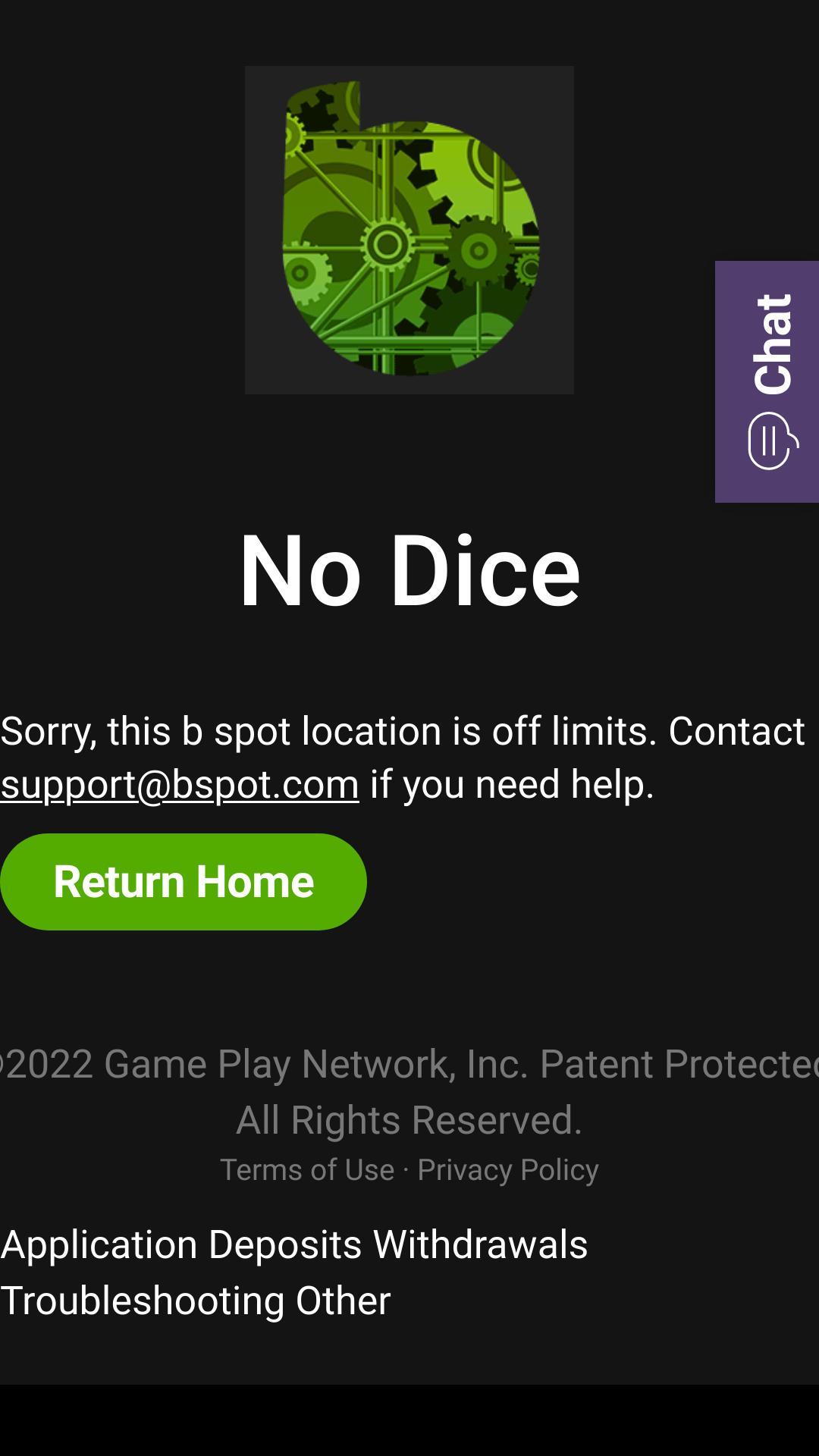Tap the Return Home button

[183, 882]
